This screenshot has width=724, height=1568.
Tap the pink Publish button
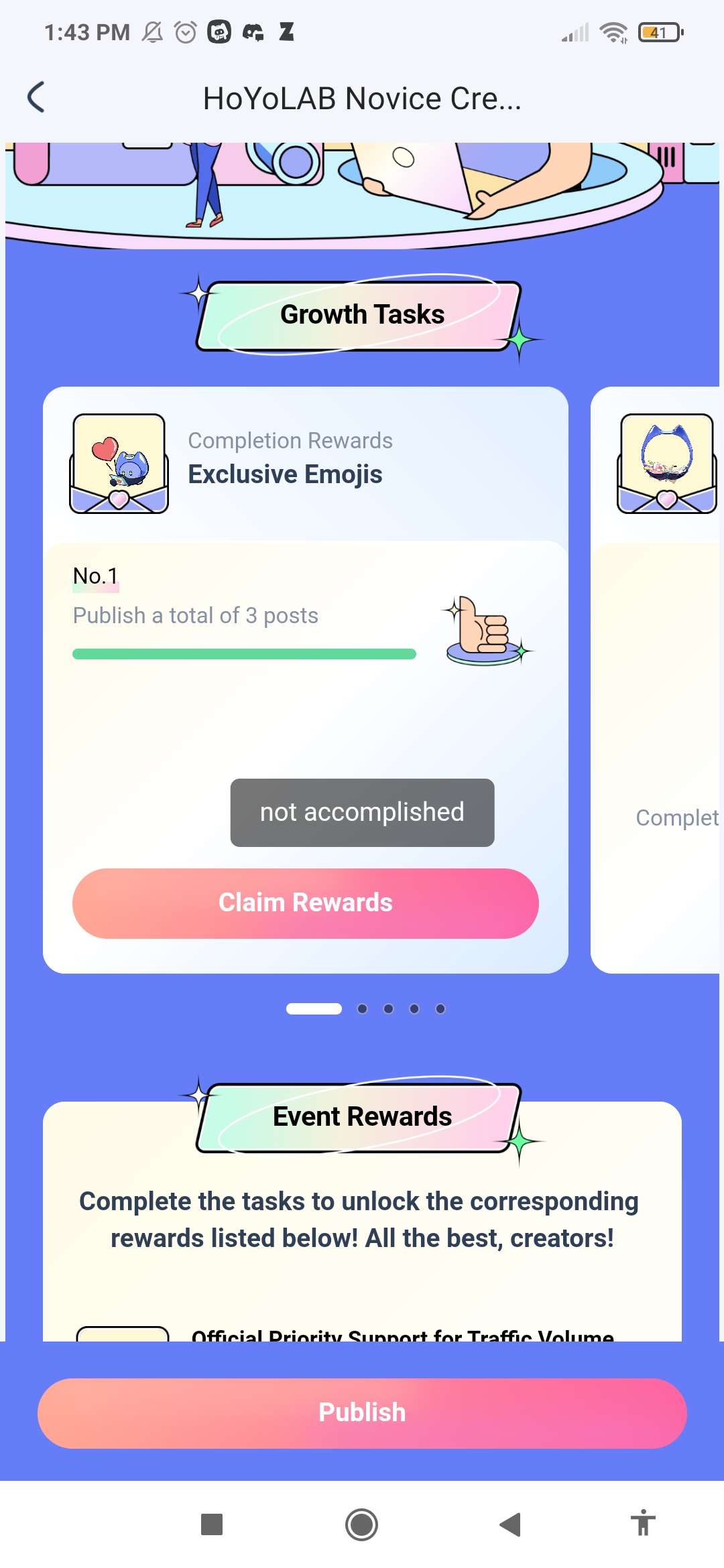(x=362, y=1413)
